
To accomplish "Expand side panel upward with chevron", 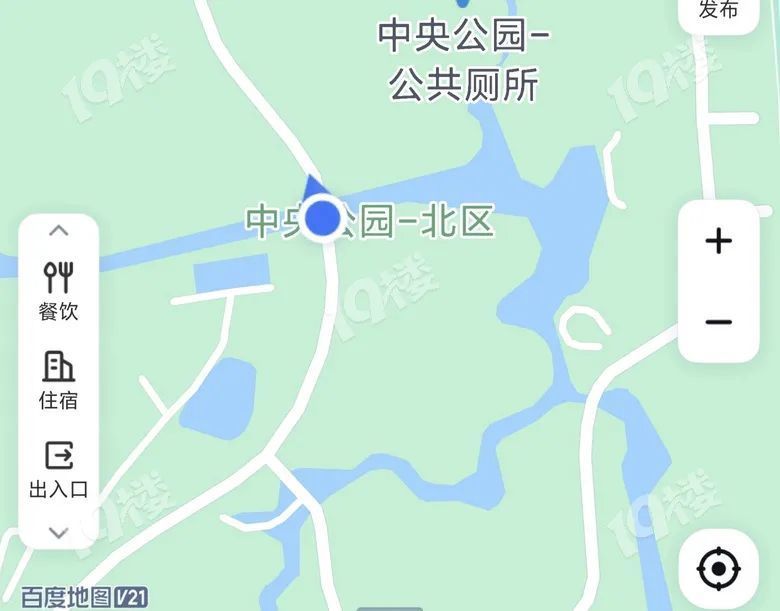I will point(58,231).
